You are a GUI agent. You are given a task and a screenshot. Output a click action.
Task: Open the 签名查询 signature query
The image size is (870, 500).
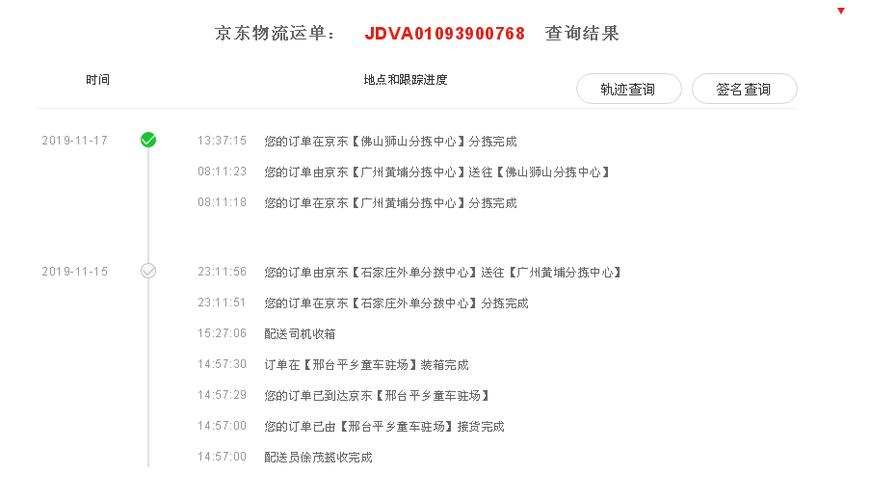[744, 89]
